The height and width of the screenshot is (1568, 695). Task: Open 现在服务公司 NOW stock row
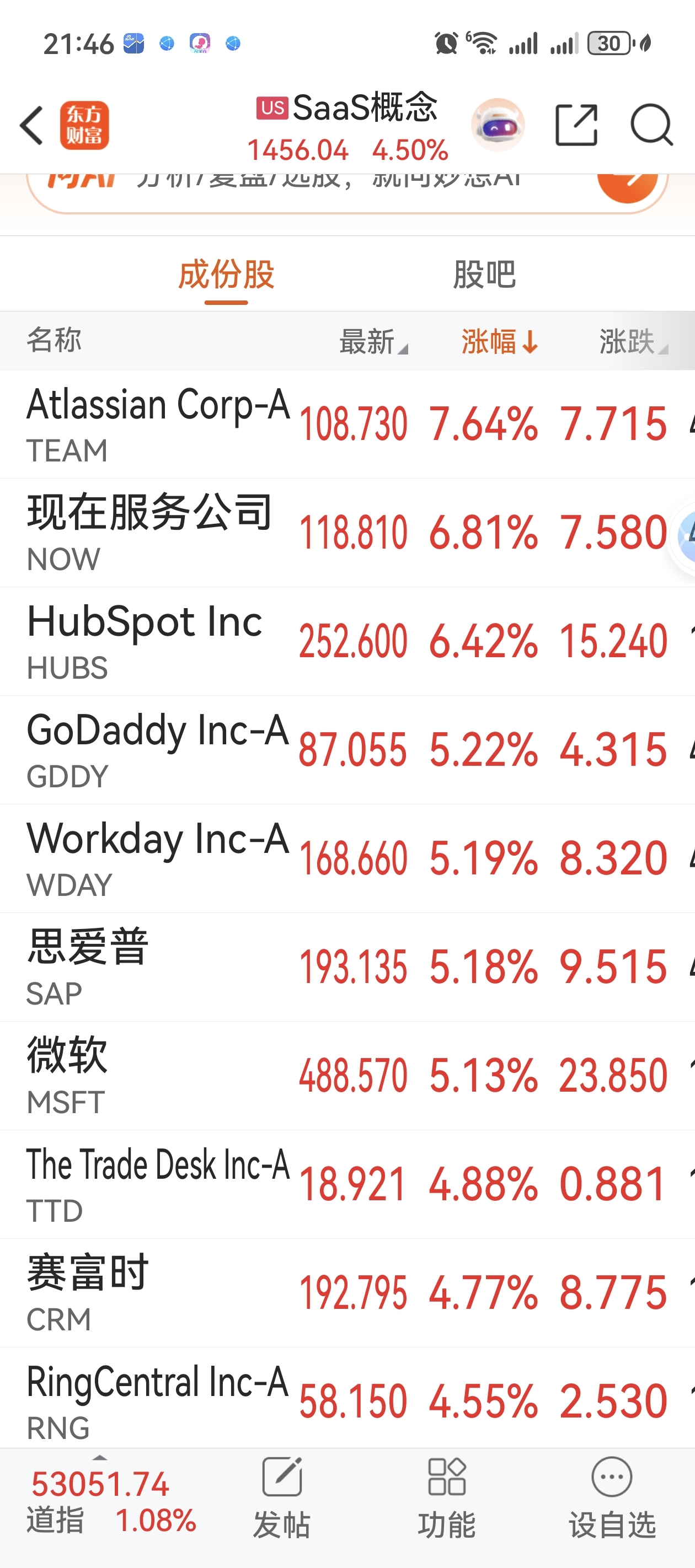click(347, 533)
